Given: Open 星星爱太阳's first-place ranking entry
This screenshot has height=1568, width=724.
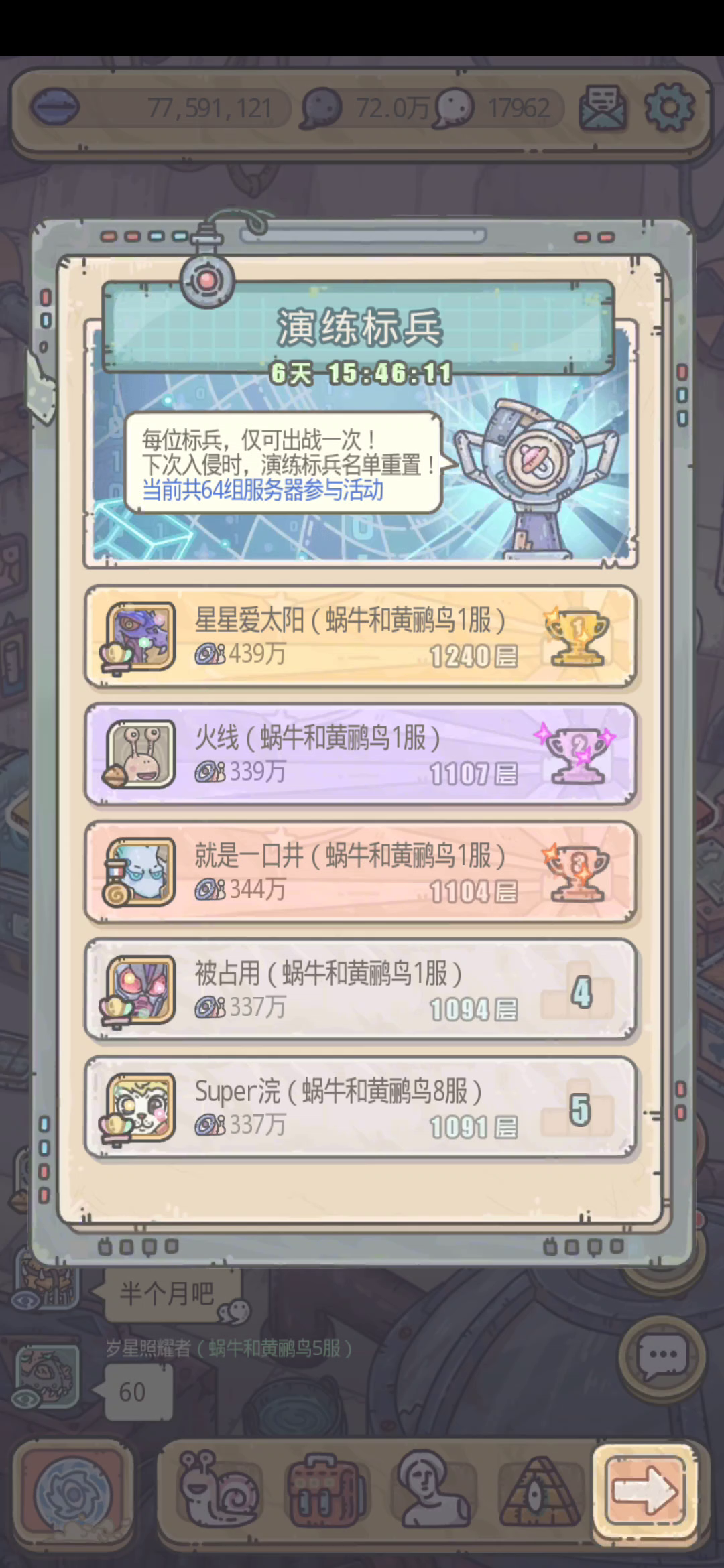Looking at the screenshot, I should coord(360,637).
